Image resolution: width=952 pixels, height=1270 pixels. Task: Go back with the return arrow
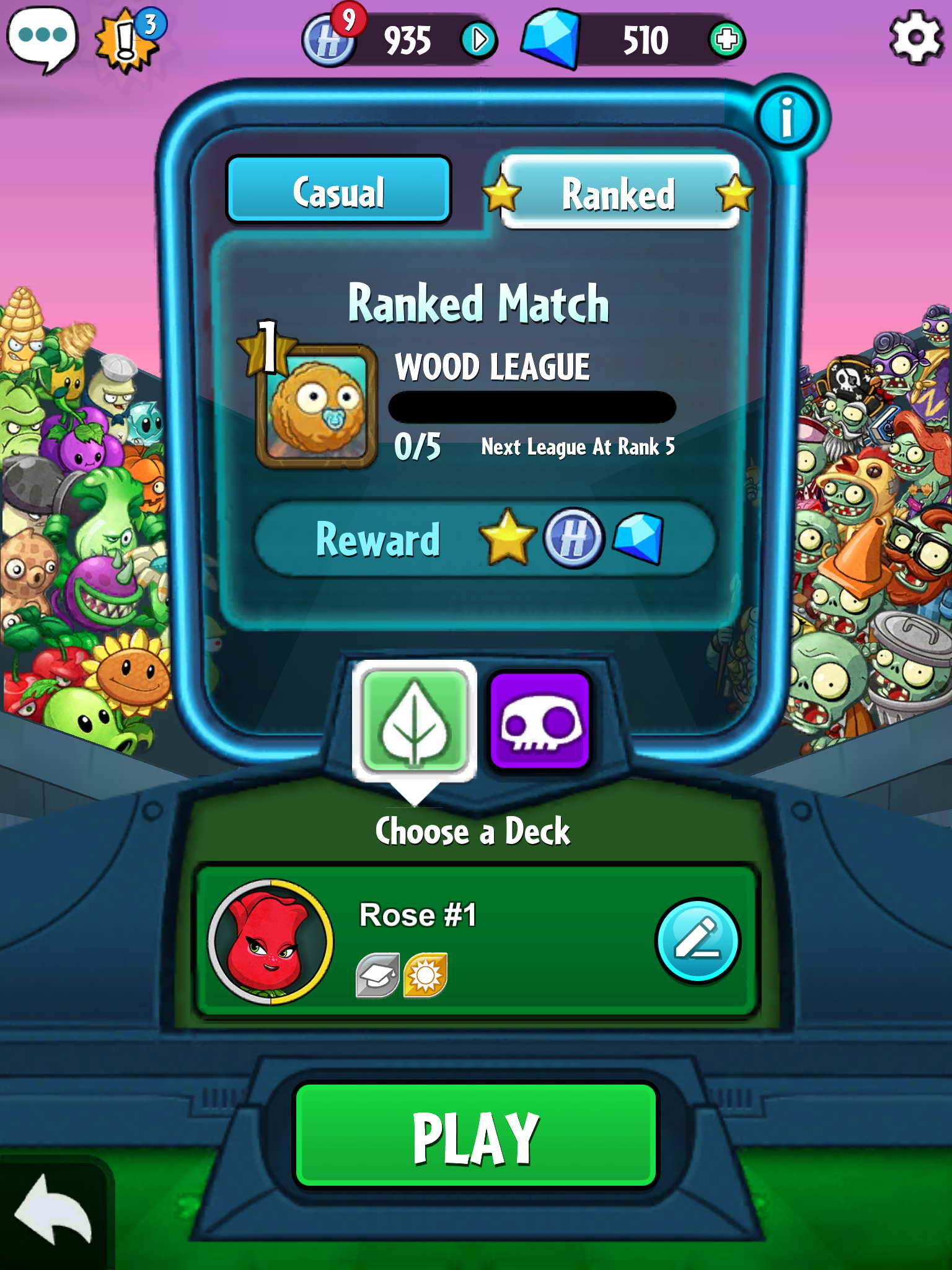tap(53, 1209)
